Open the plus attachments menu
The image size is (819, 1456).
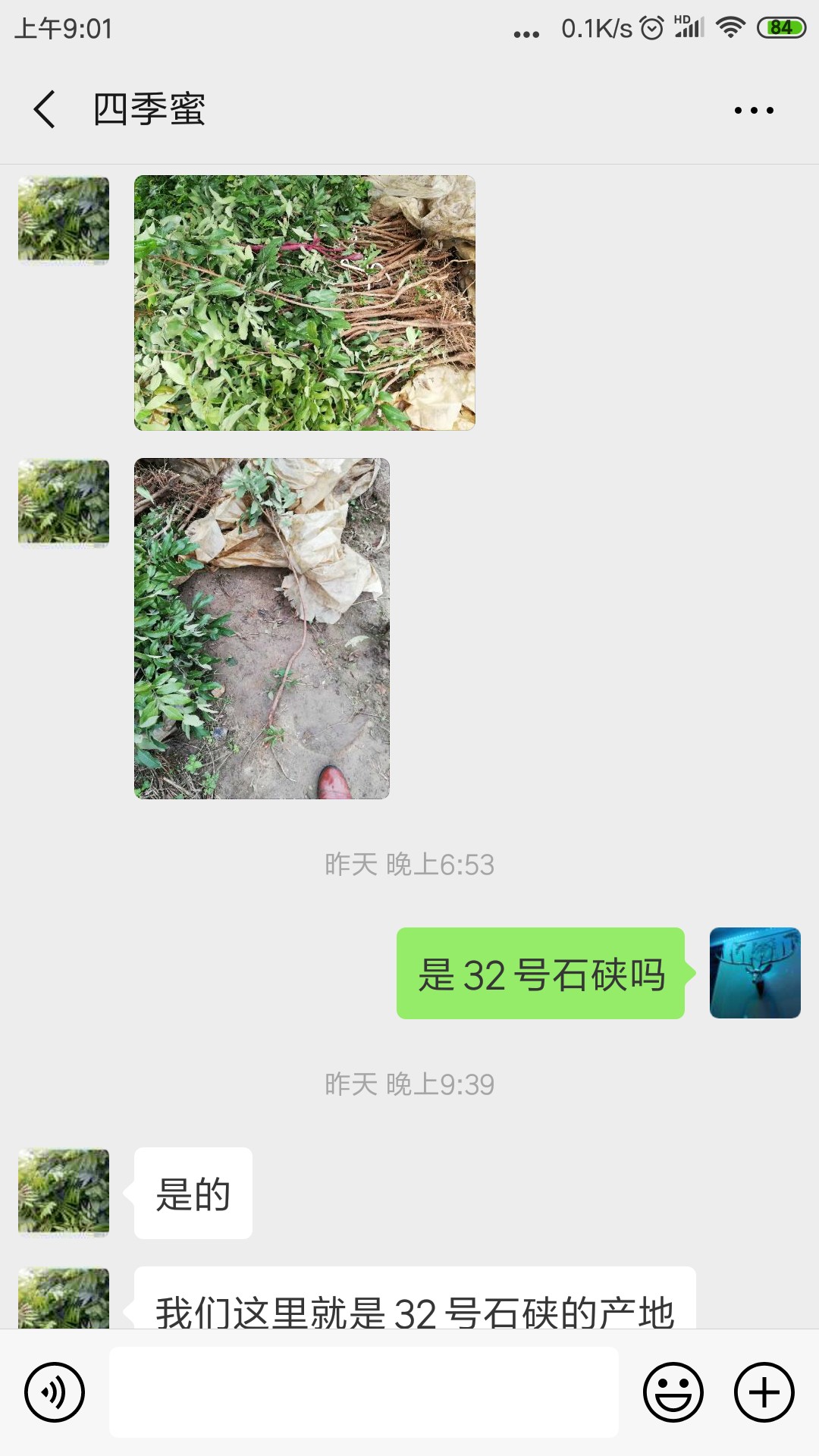point(764,1392)
